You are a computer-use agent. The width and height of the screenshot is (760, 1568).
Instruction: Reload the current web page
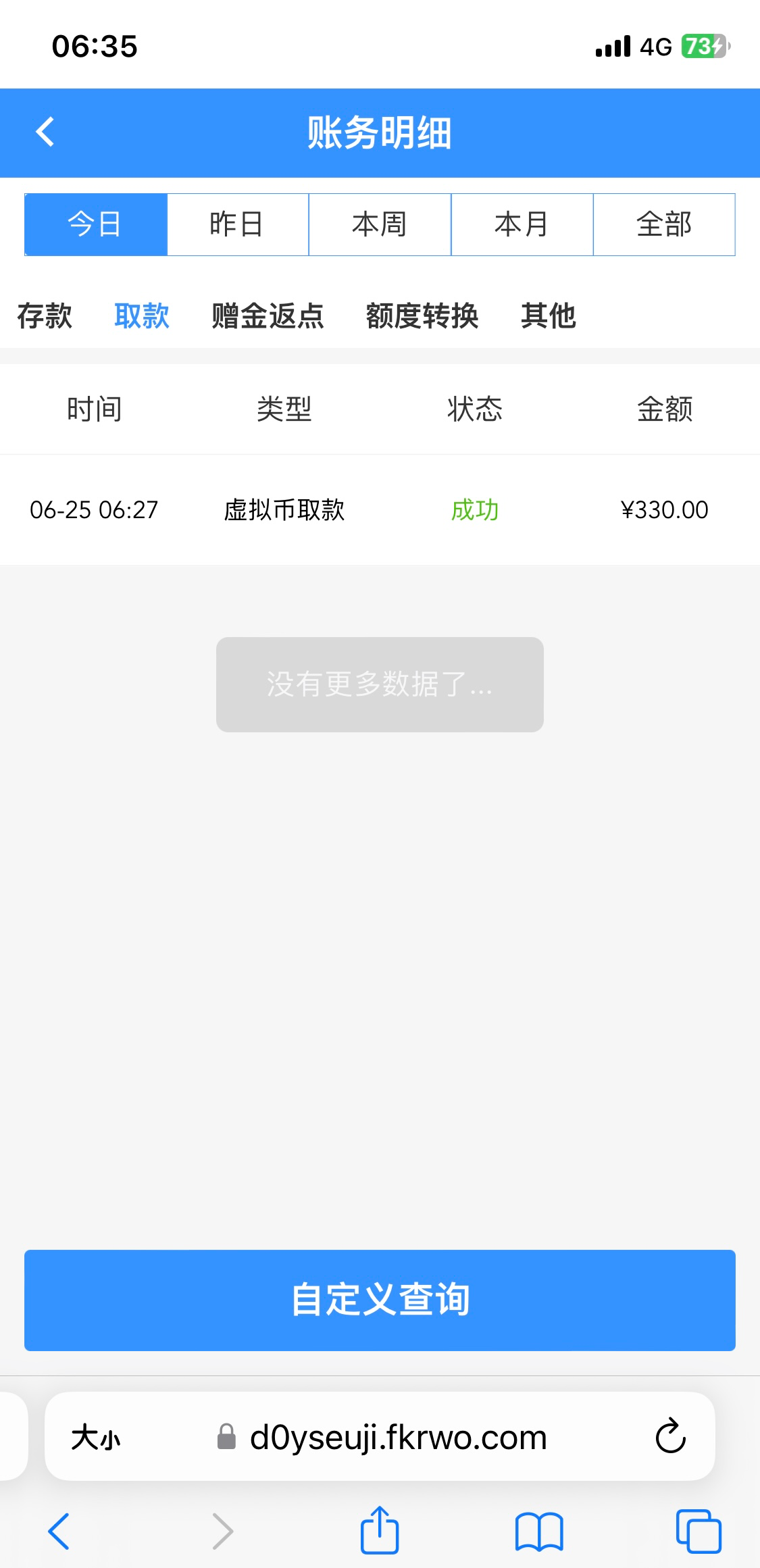[x=670, y=1436]
